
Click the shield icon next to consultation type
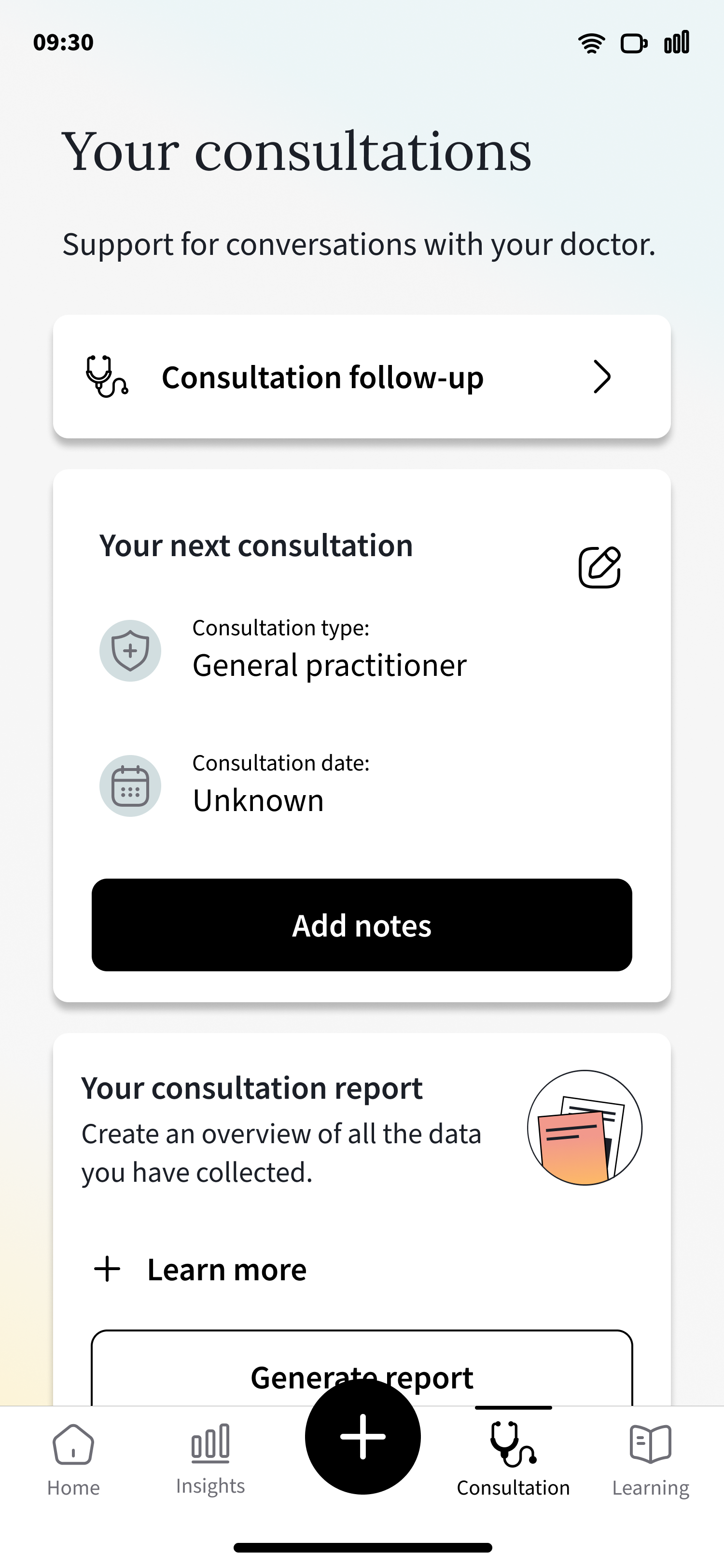coord(130,650)
